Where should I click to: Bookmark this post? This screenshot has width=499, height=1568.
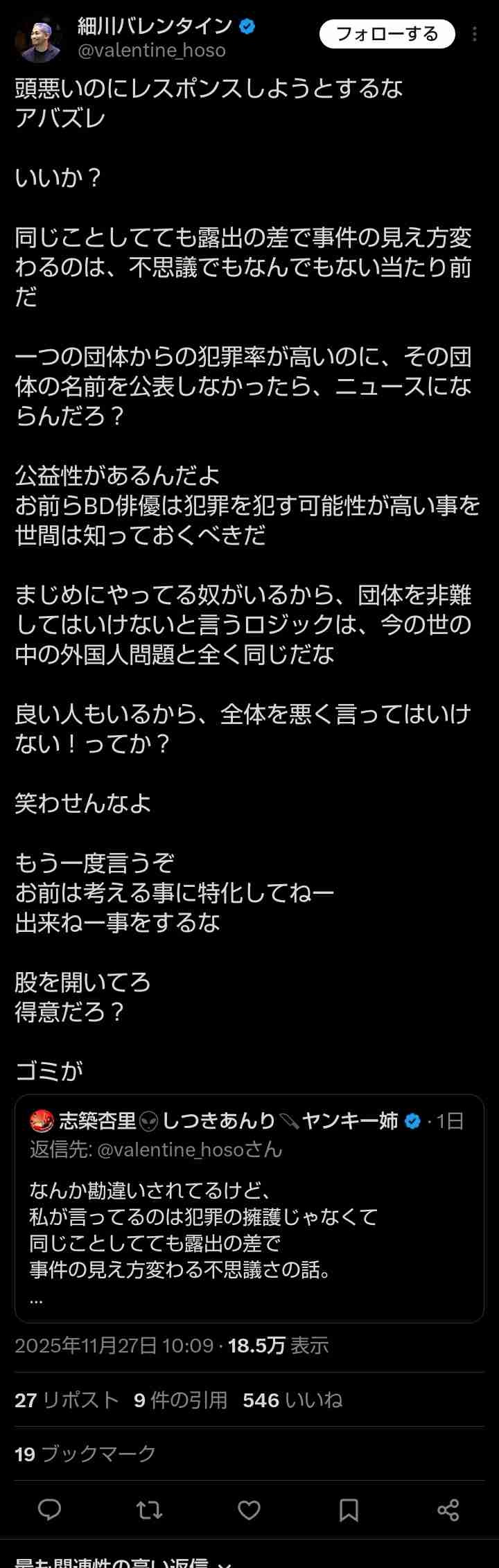click(x=349, y=1510)
